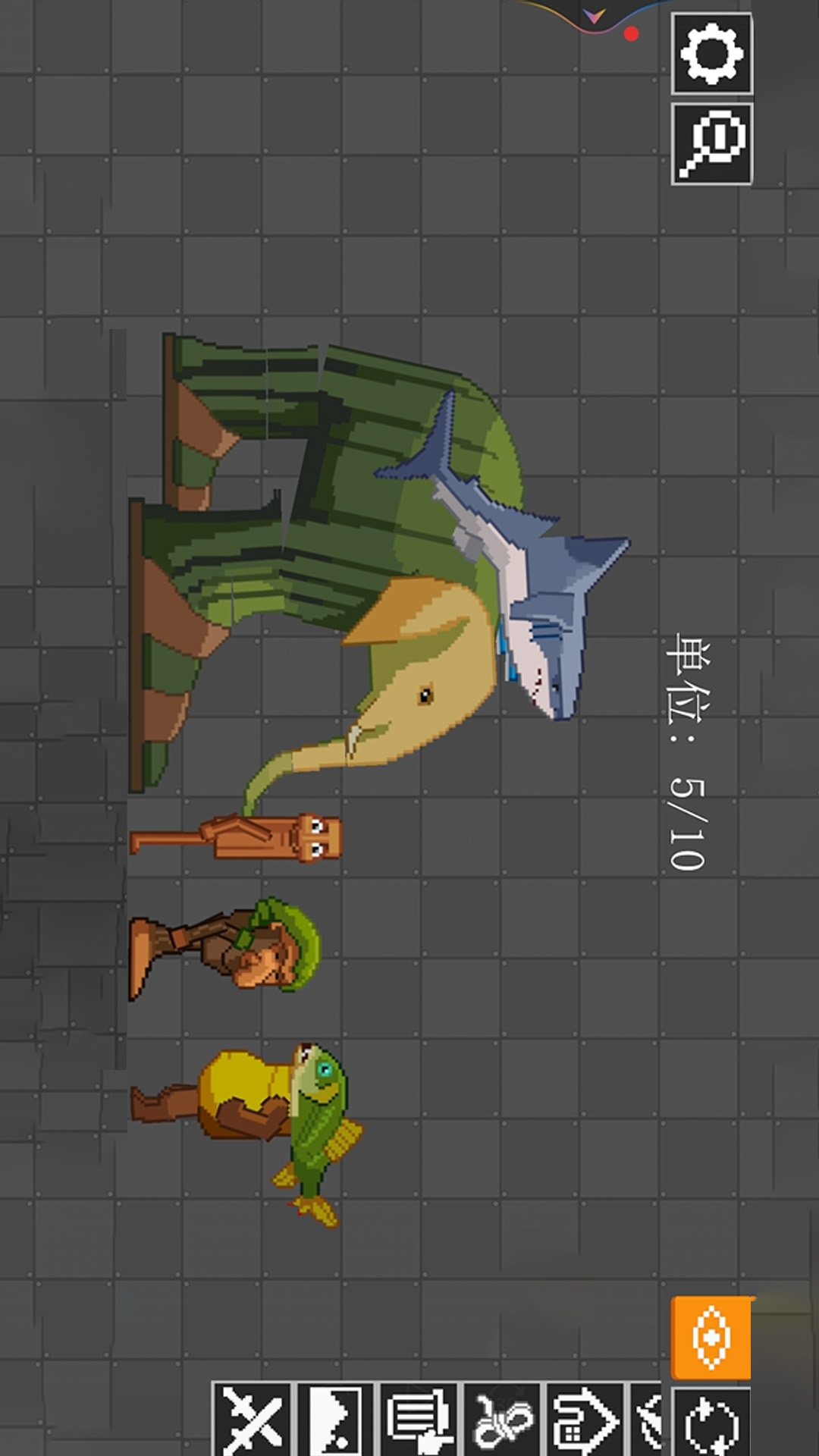Expand the top pull-down arrow handle
This screenshot has height=1456, width=819.
click(595, 15)
